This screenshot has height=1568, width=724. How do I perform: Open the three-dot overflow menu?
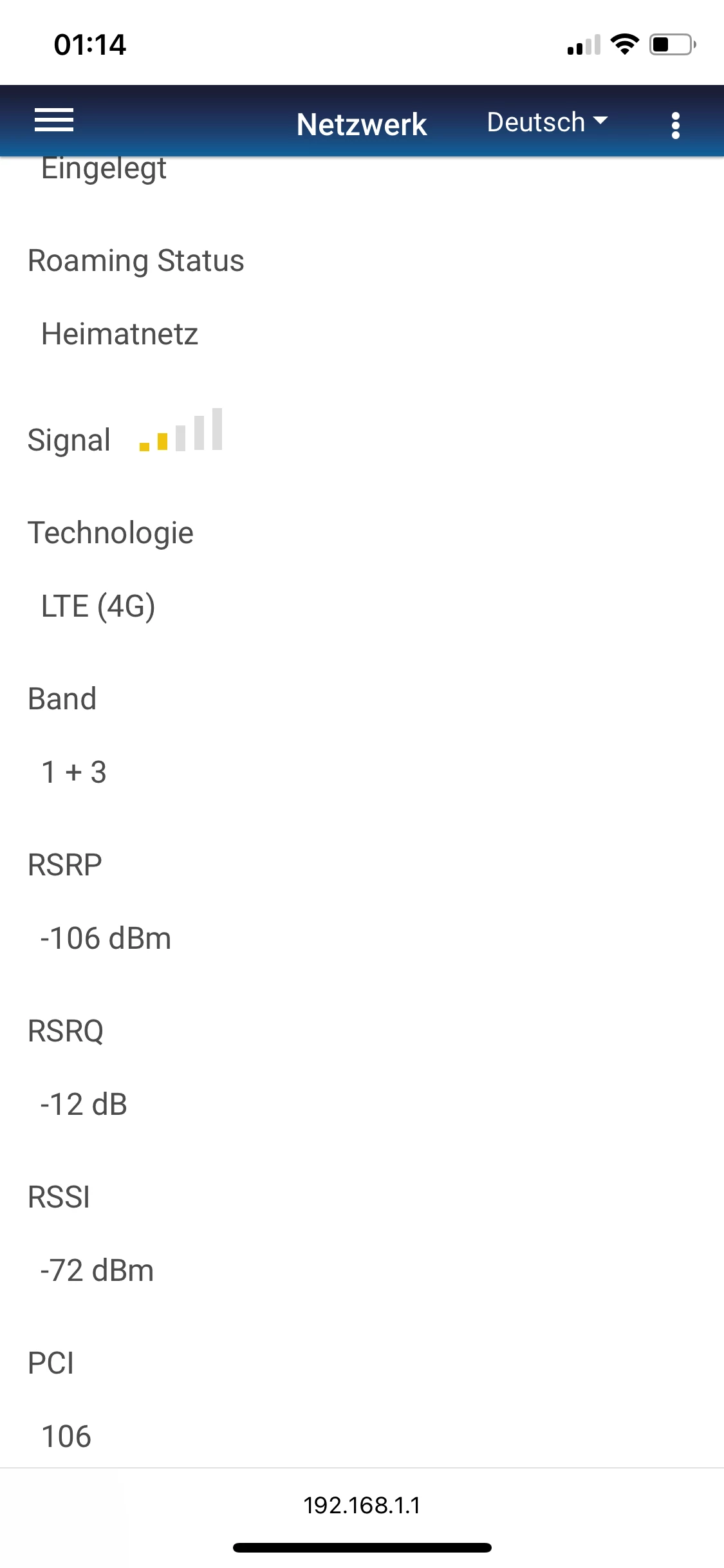(x=675, y=125)
